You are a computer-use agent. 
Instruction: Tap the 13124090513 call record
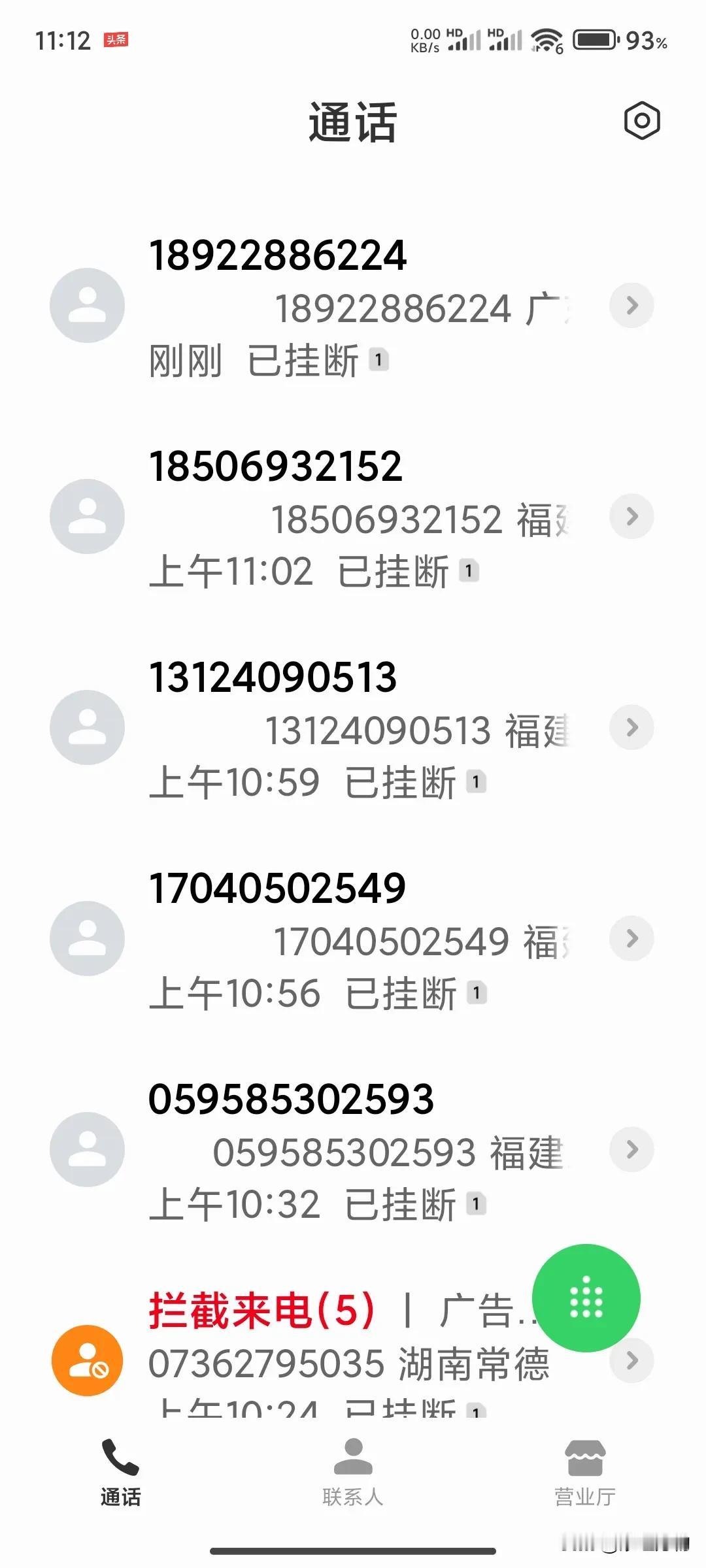pyautogui.click(x=353, y=728)
